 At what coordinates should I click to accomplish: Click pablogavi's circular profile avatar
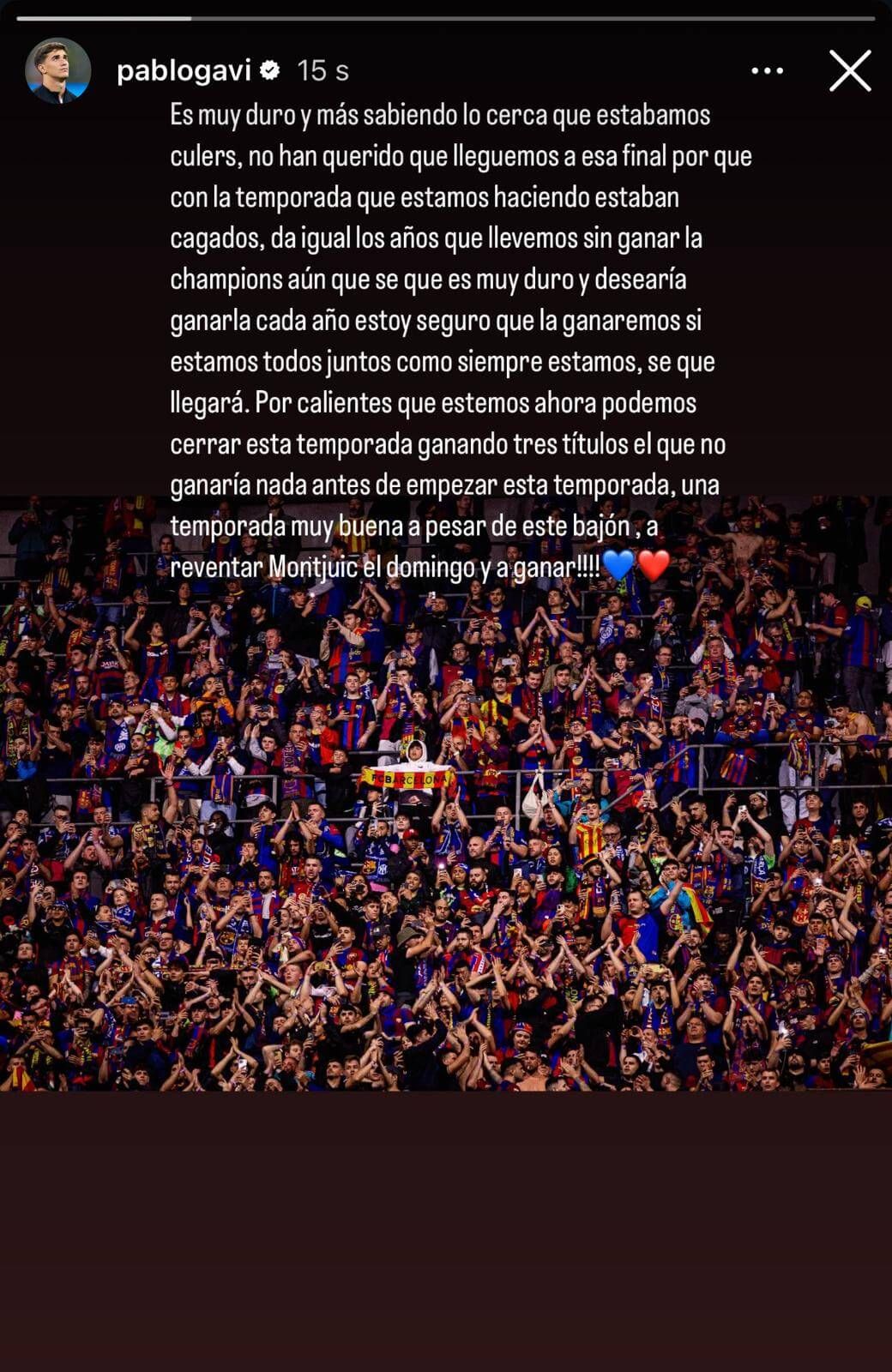(60, 72)
